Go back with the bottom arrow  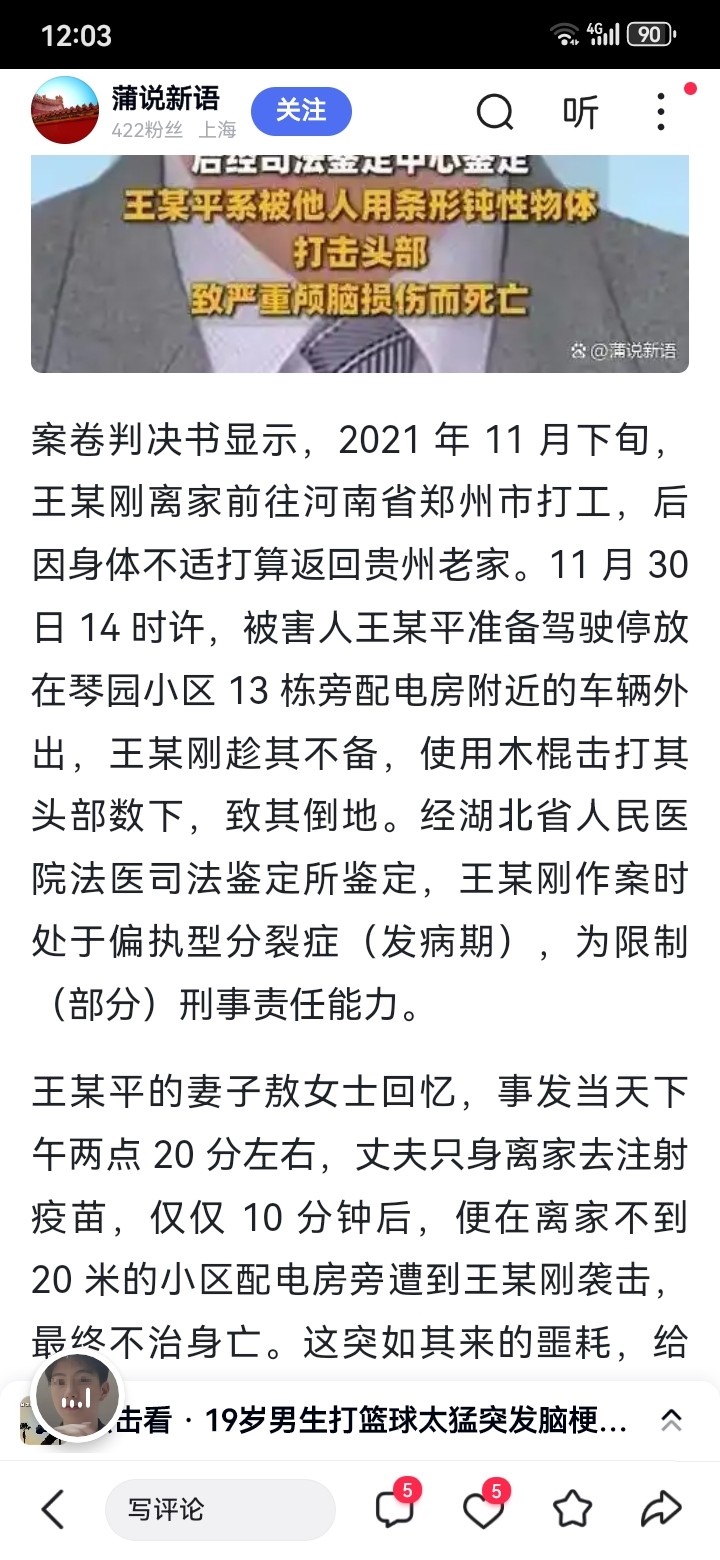pyautogui.click(x=53, y=1509)
